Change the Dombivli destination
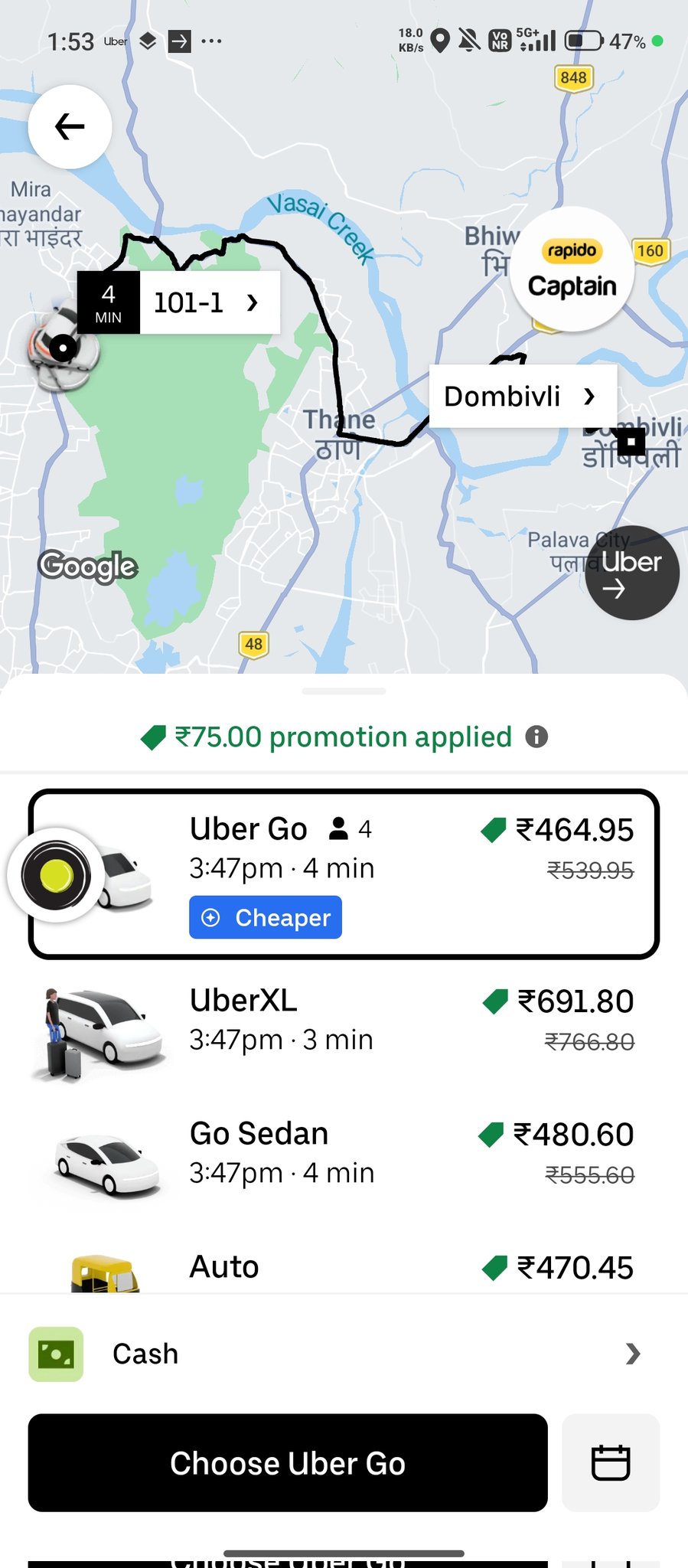The height and width of the screenshot is (1568, 688). coord(522,396)
